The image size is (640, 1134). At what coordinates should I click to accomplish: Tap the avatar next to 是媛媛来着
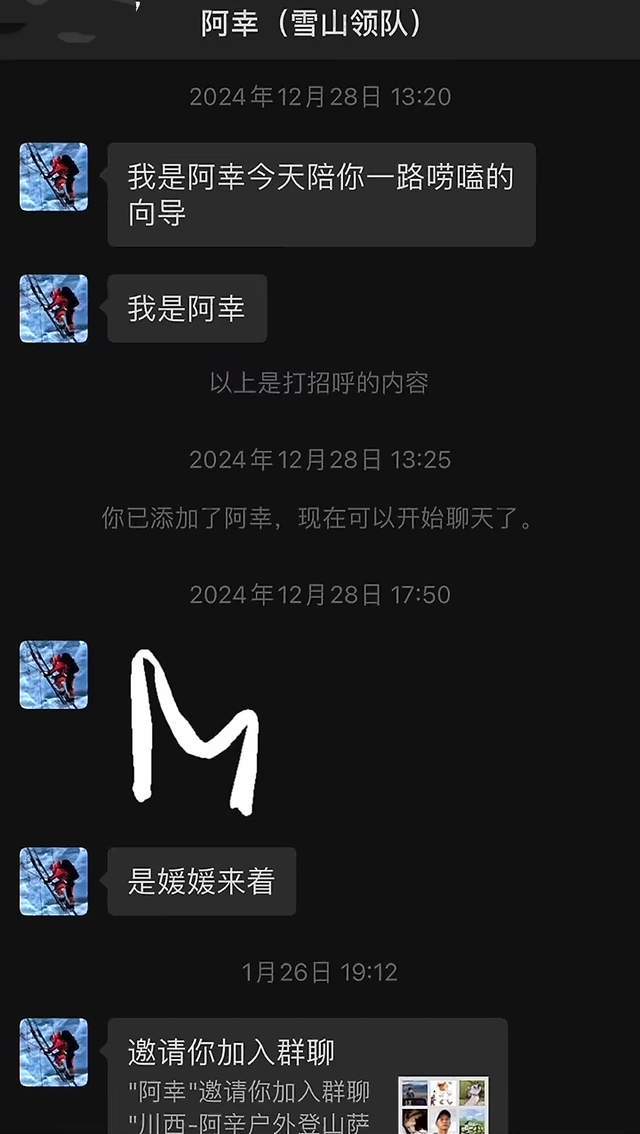(54, 881)
